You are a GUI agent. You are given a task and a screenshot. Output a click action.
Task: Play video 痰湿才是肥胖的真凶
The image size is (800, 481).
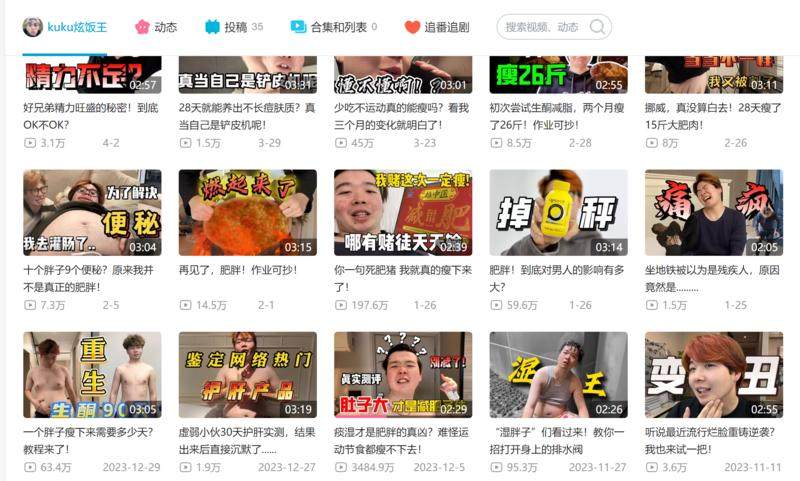coord(402,374)
